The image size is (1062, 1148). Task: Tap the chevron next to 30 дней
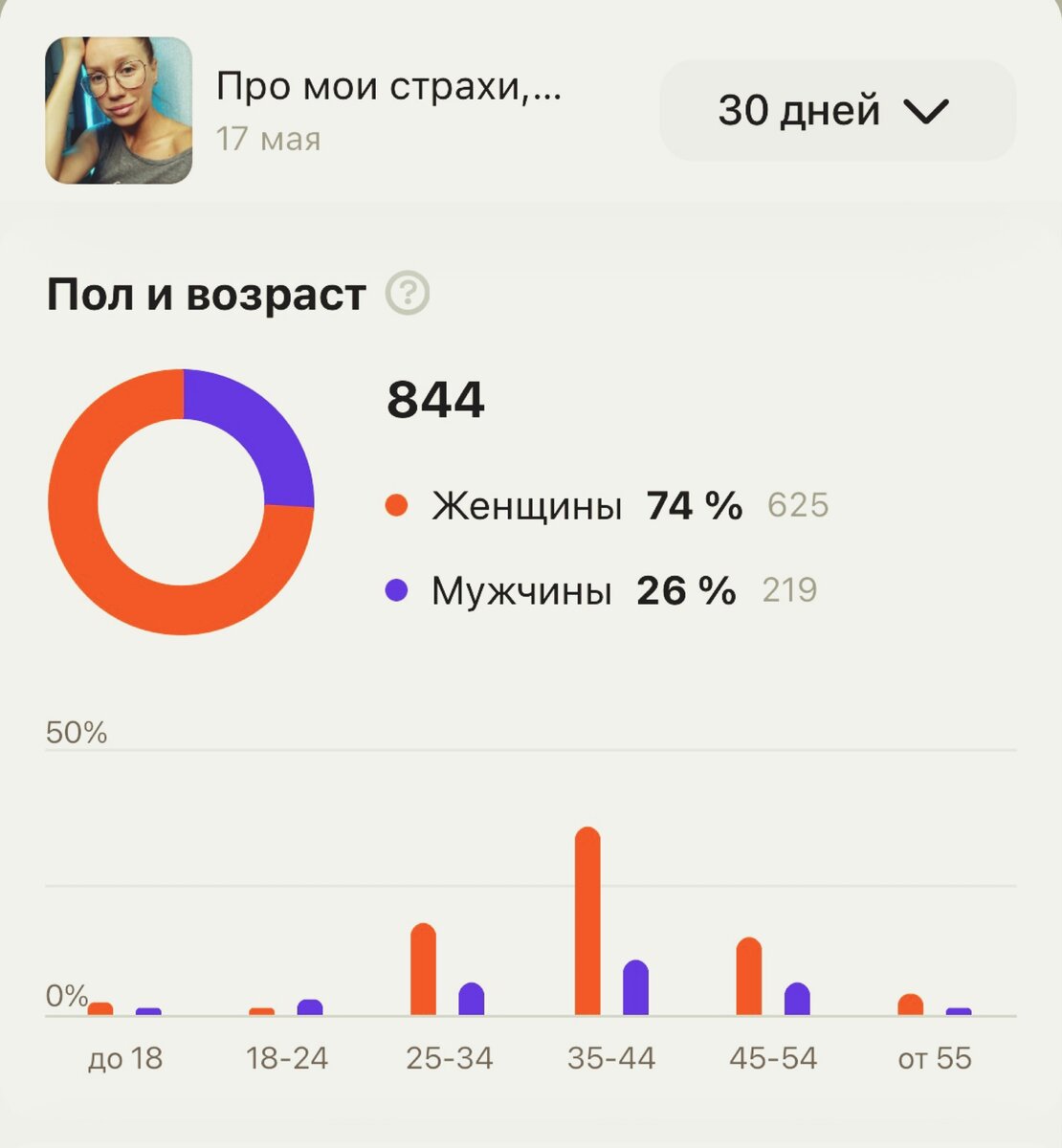[926, 113]
